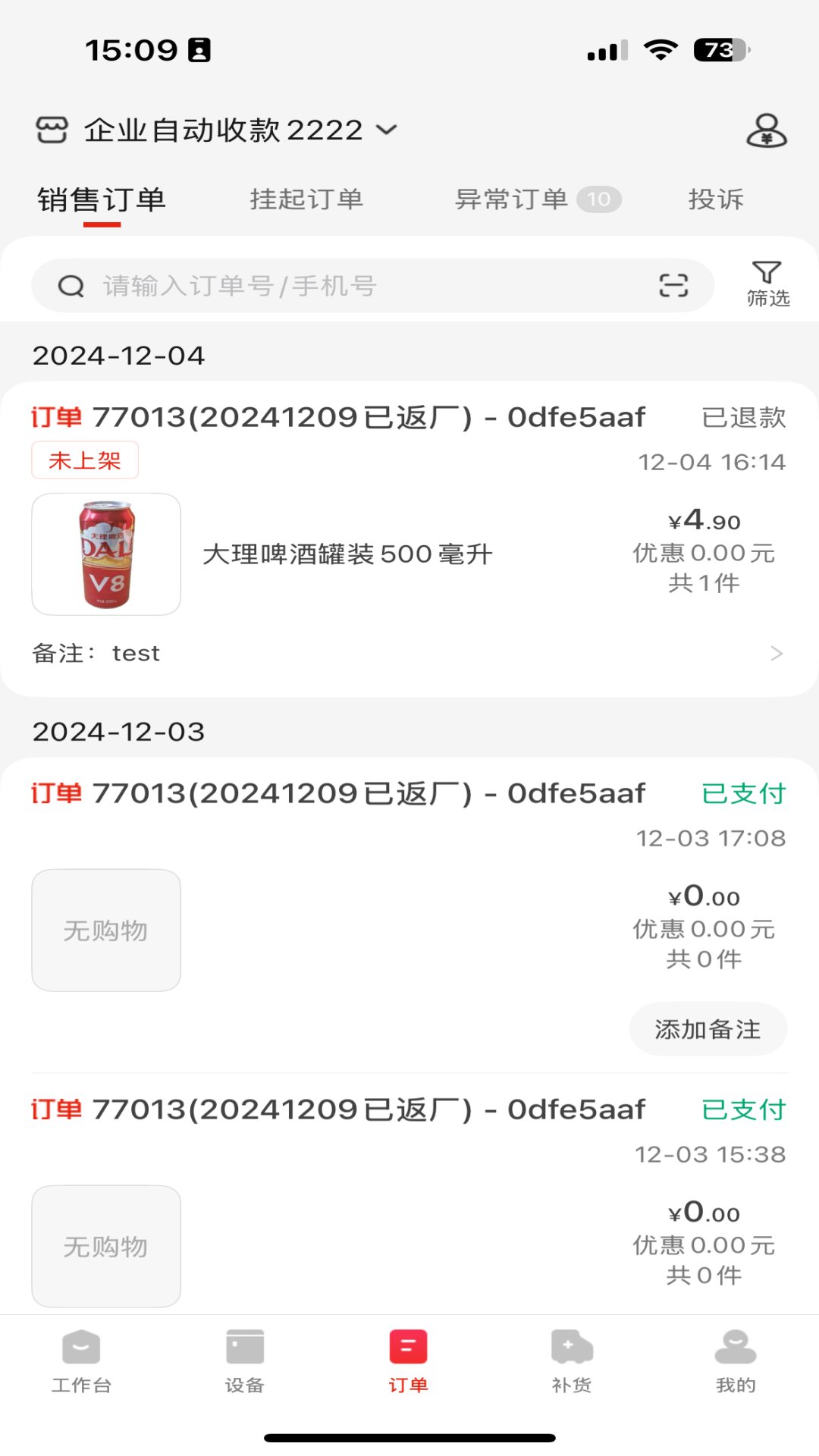
Task: Expand the 异常订单 badge showing 10
Action: click(x=598, y=198)
